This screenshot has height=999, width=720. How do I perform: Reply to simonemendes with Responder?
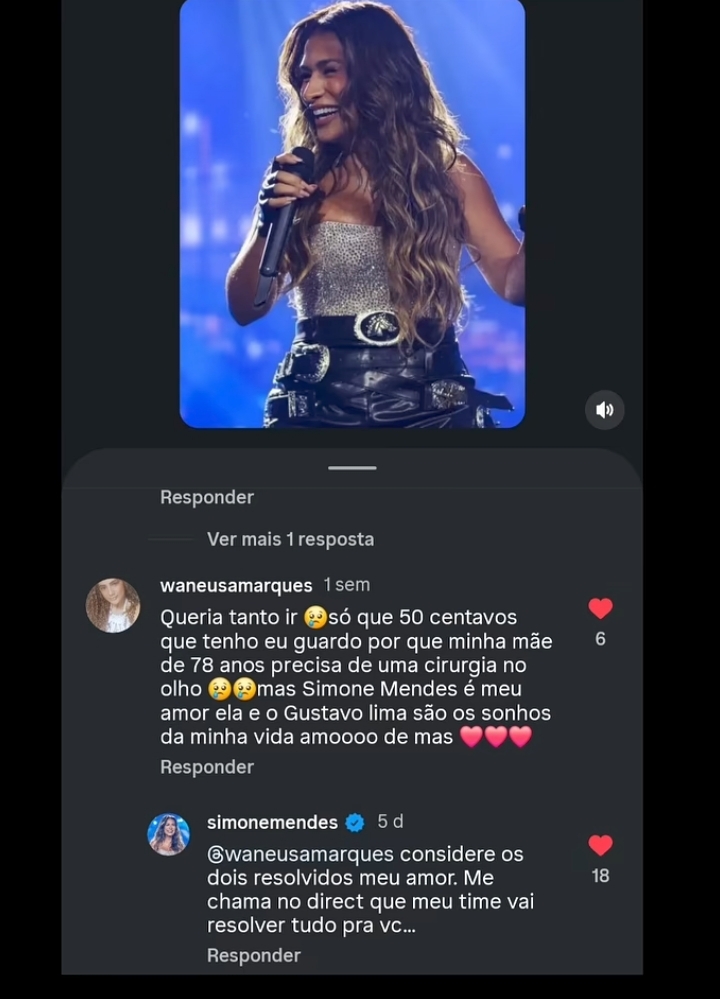click(254, 955)
